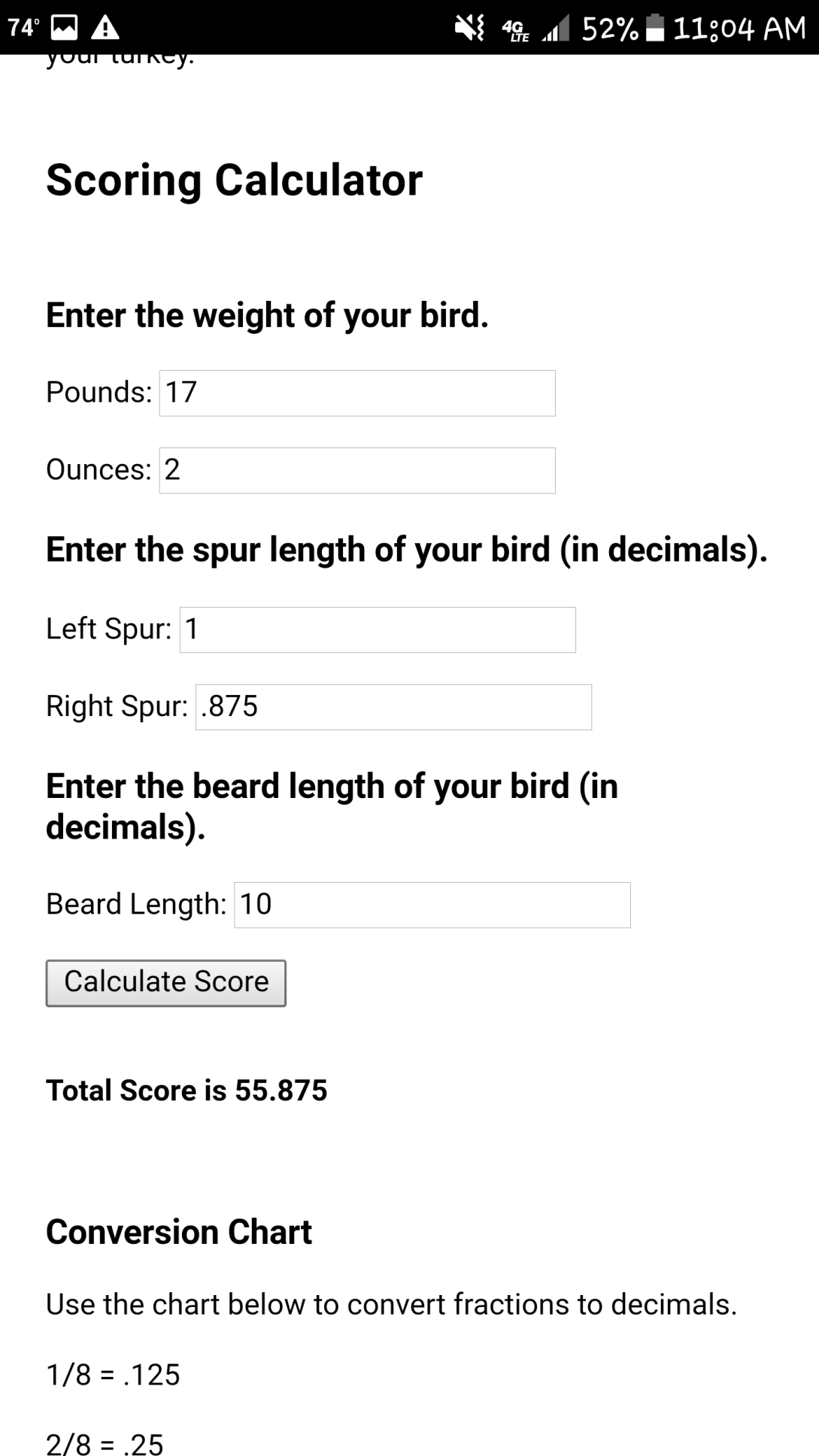Tap the Beard Length field
The image size is (819, 1456).
[x=432, y=905]
